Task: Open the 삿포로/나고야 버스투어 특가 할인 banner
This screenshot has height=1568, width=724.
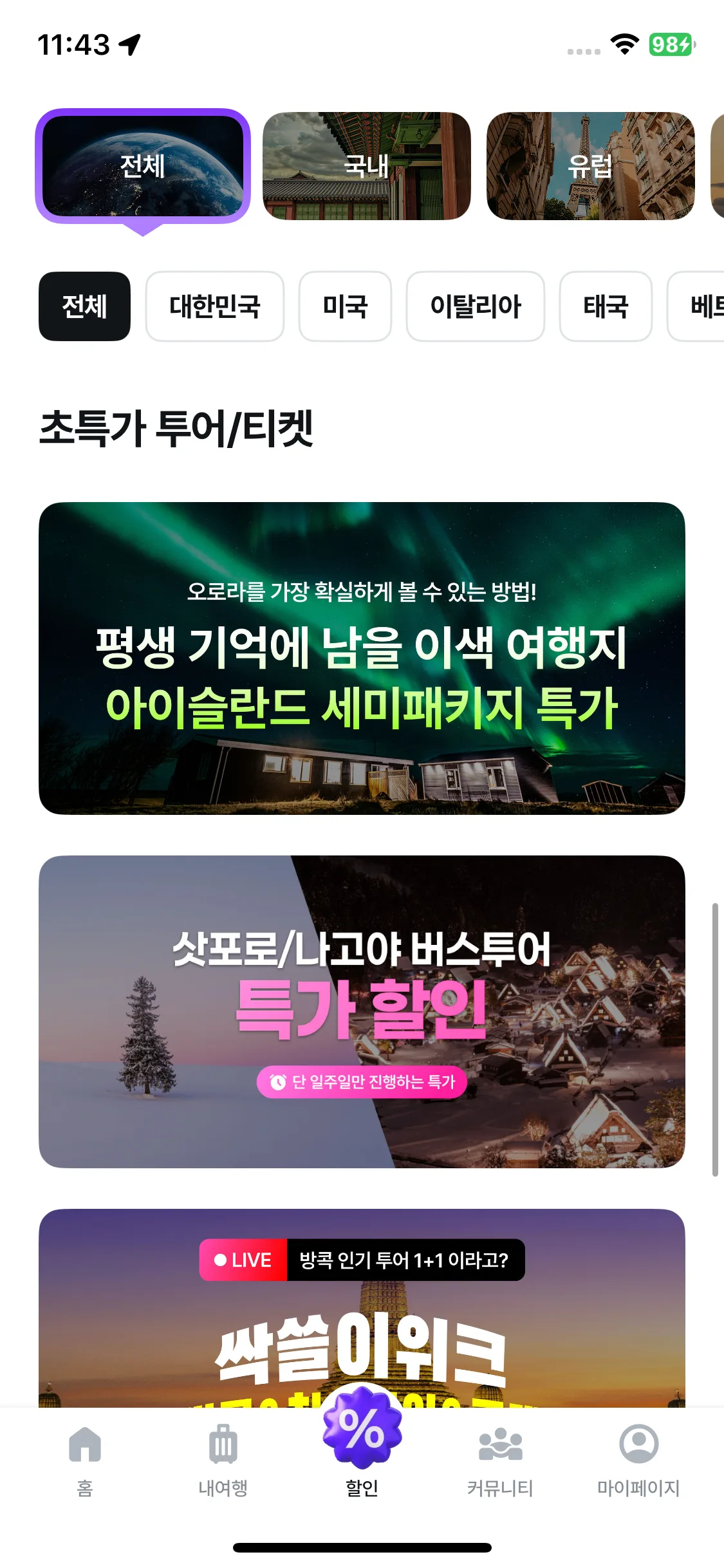Action: pos(362,1011)
